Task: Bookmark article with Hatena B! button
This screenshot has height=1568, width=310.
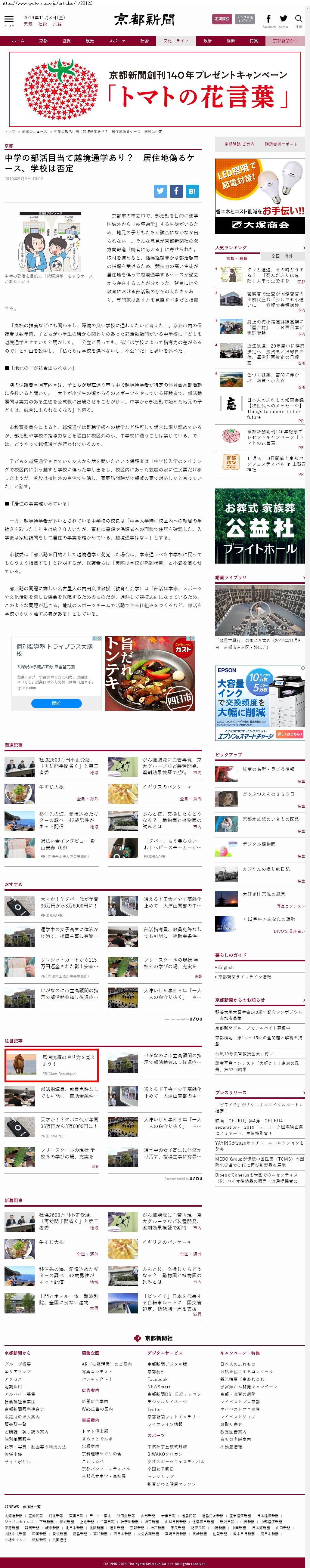Action: (x=192, y=190)
